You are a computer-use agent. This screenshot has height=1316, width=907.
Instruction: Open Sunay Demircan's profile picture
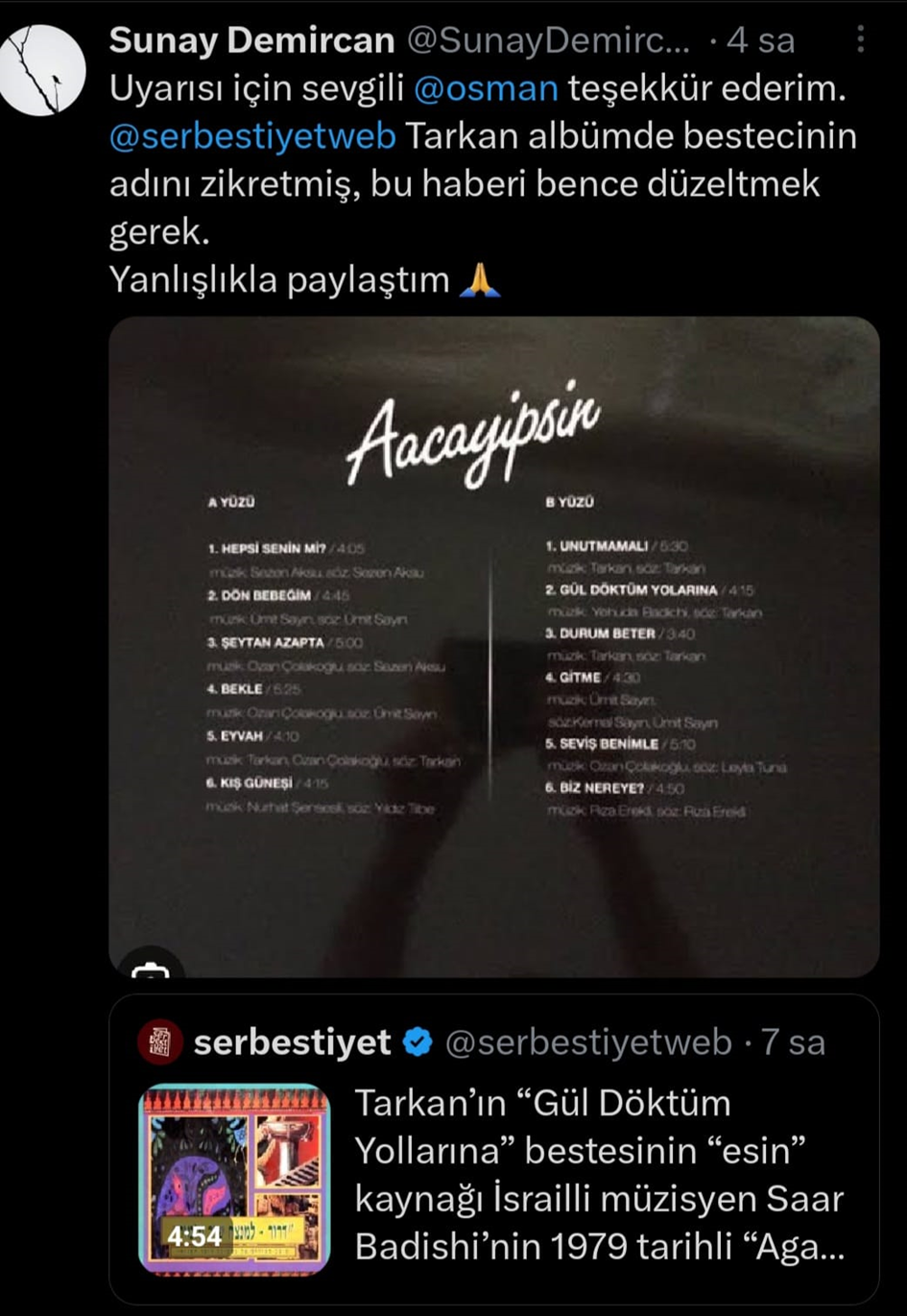coord(43,70)
